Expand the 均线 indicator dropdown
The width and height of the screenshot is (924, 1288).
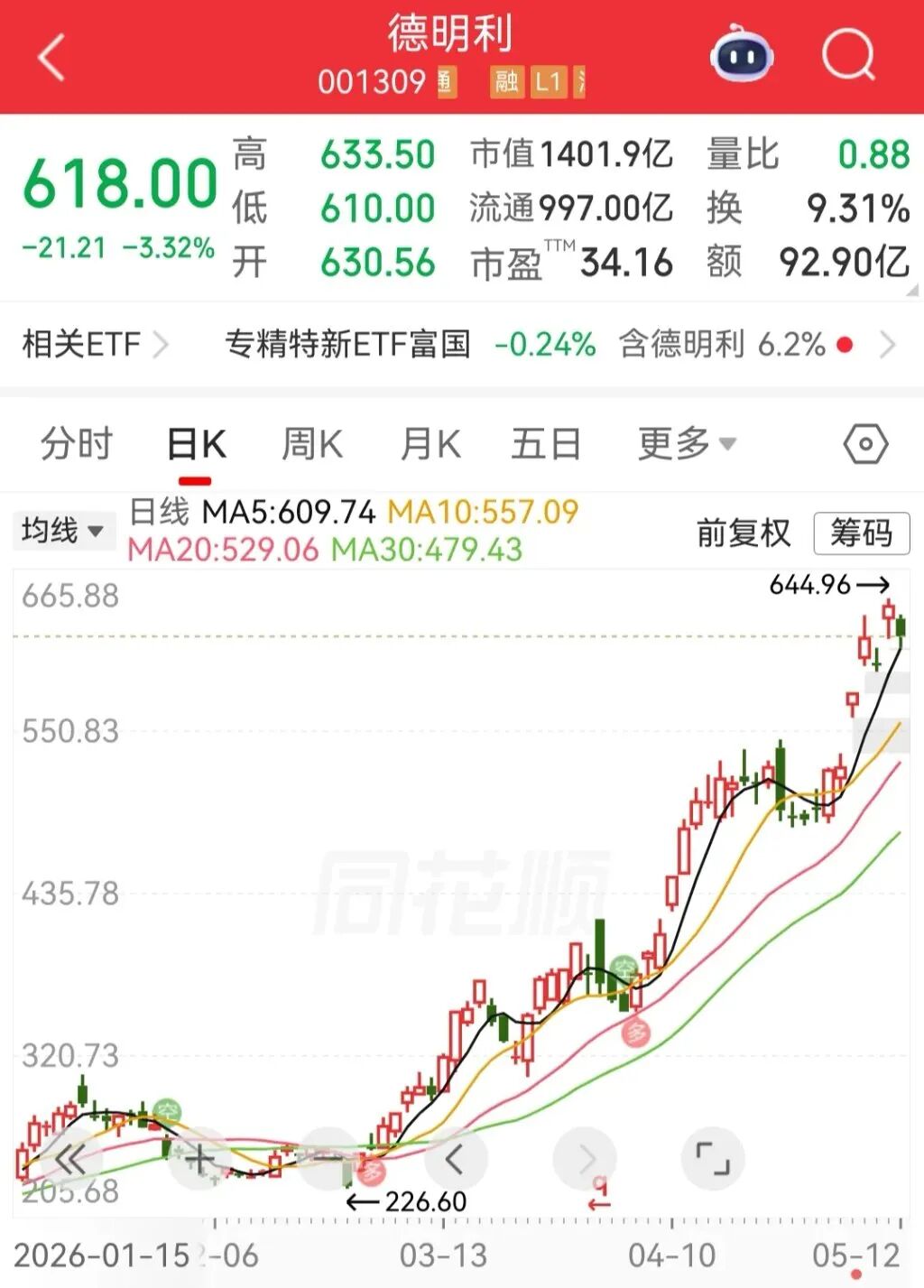[63, 531]
